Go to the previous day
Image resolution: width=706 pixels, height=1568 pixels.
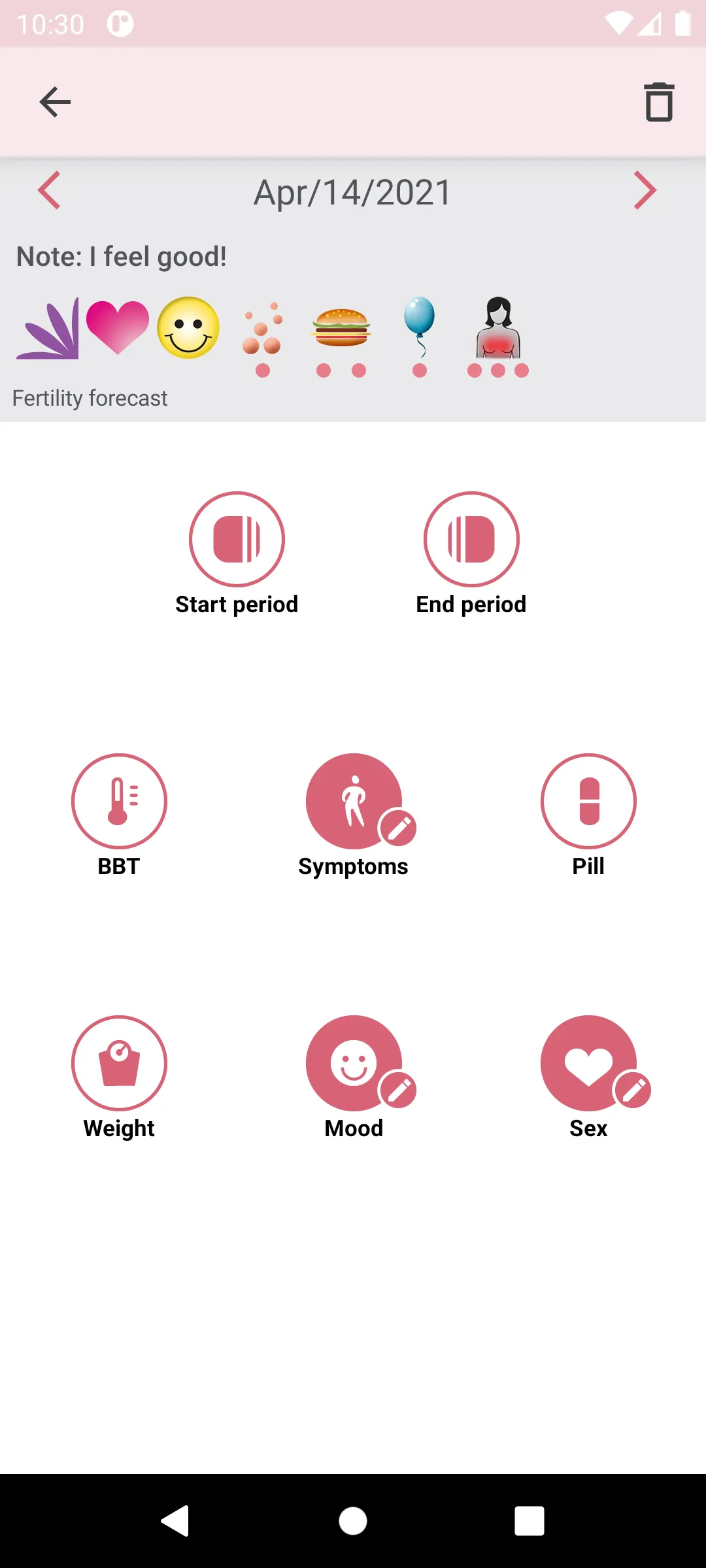click(50, 191)
